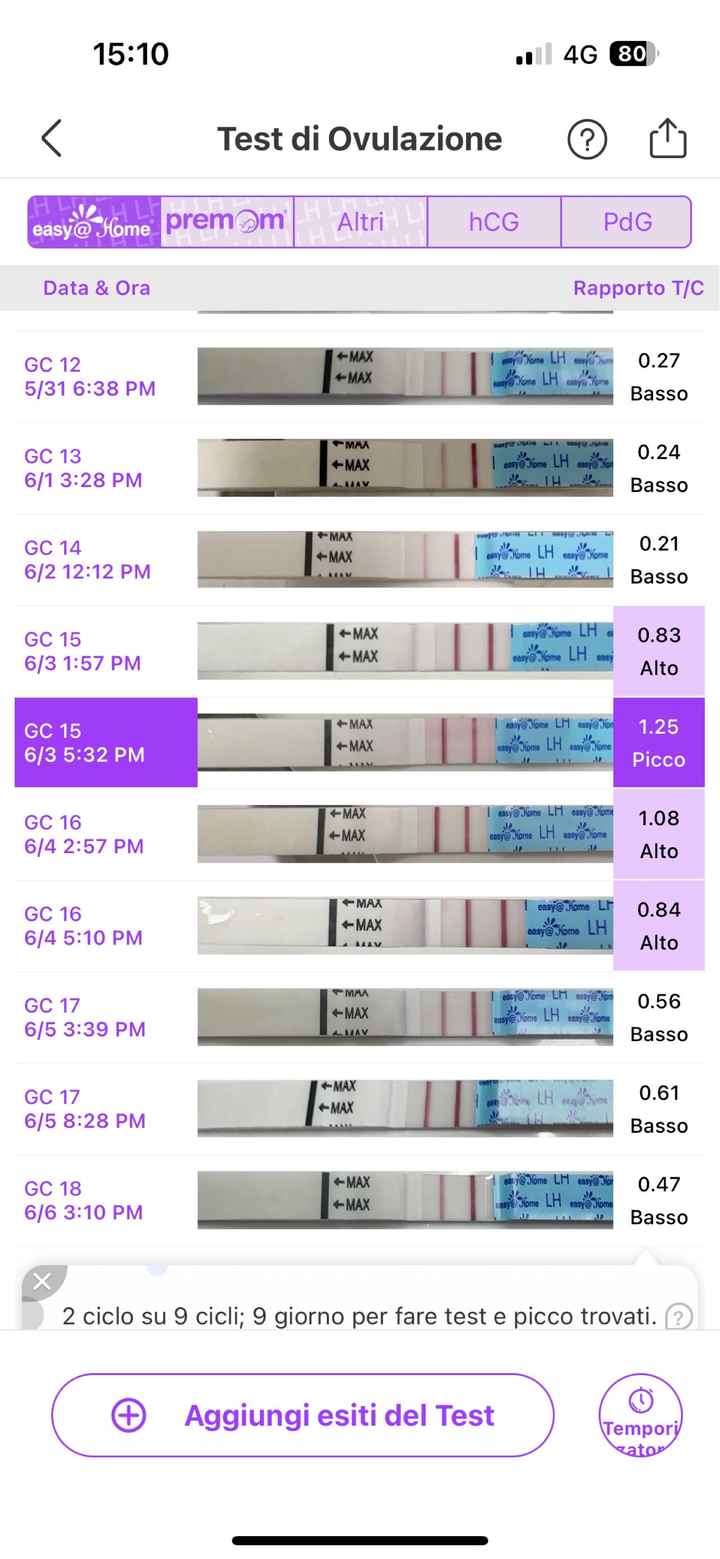Viewport: 720px width, 1559px height.
Task: Share the ovulation test results
Action: (x=667, y=139)
